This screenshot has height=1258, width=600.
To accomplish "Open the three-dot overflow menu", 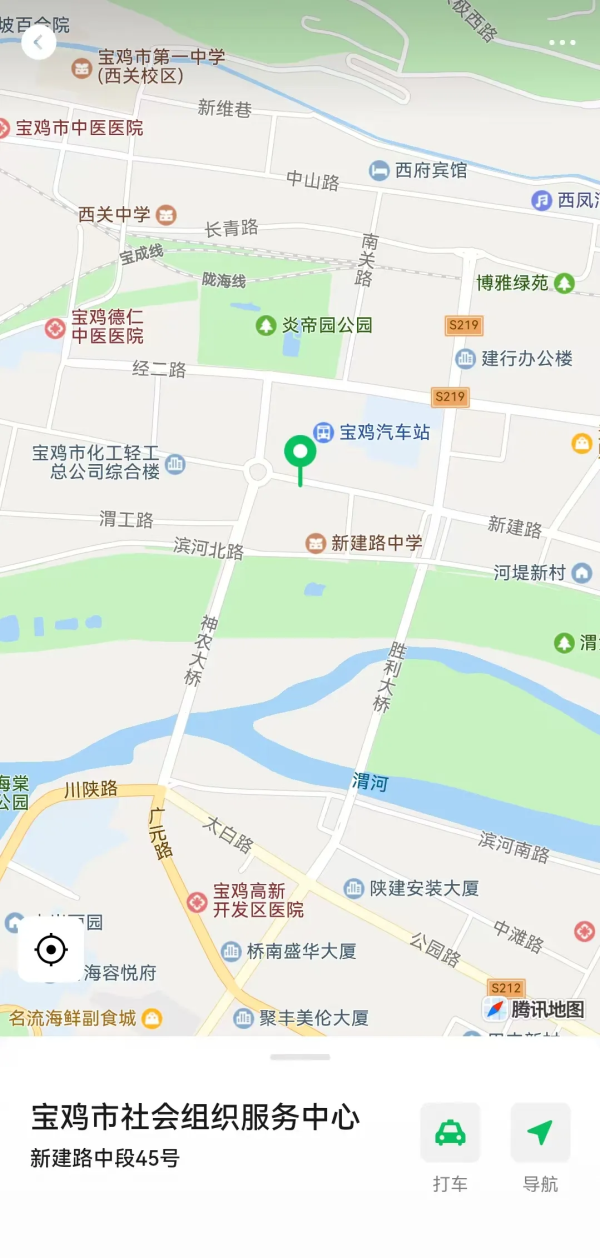I will (x=562, y=43).
